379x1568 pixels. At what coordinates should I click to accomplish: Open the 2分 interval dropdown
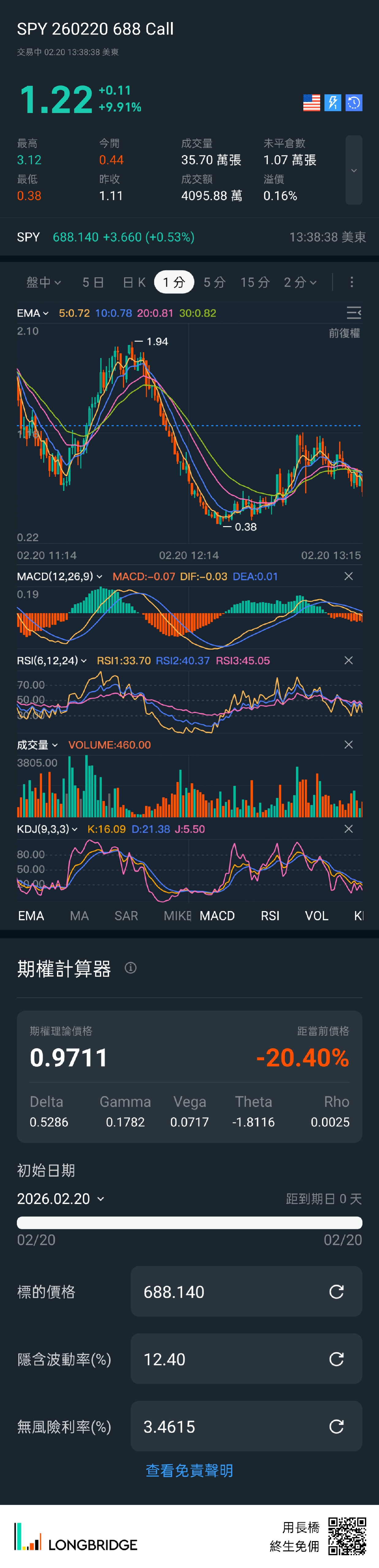pos(300,282)
